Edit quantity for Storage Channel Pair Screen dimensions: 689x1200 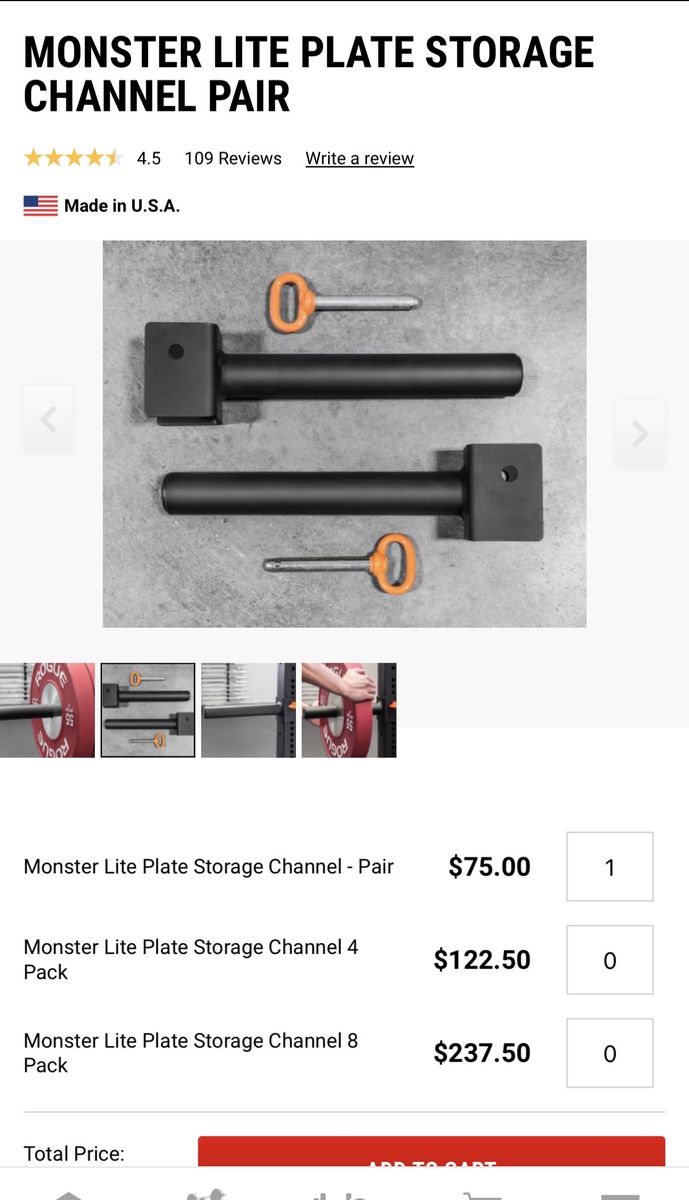click(x=609, y=867)
